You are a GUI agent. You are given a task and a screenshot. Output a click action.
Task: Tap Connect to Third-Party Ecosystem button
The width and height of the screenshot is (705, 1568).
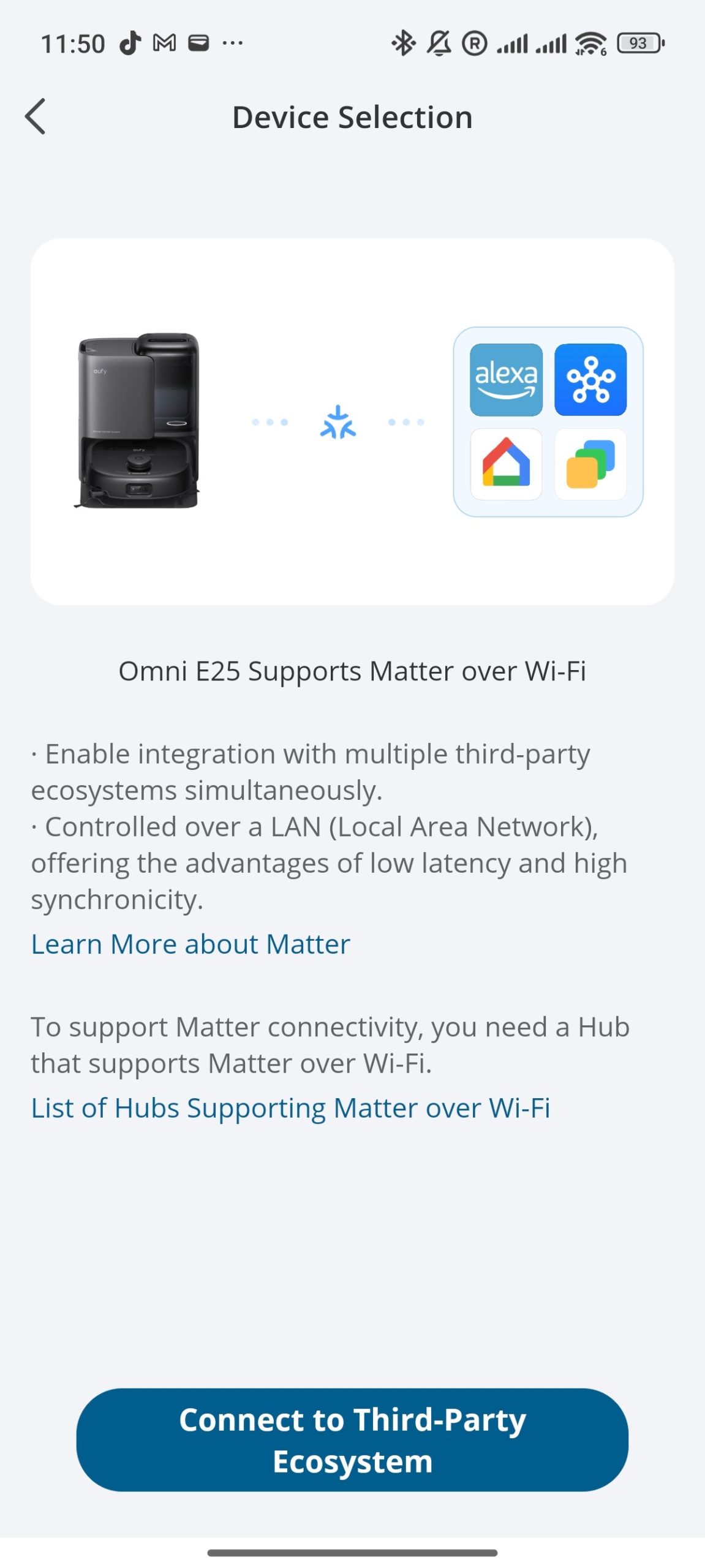[352, 1439]
